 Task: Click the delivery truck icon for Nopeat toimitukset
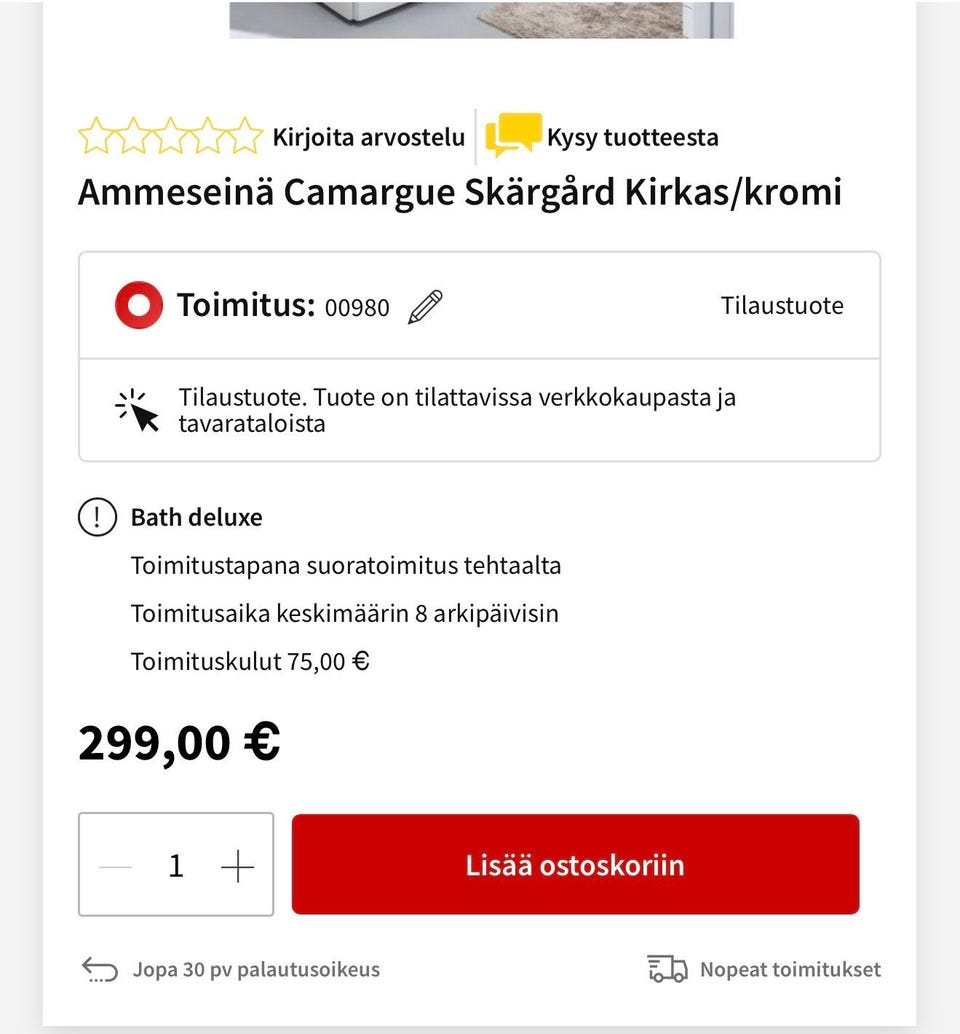point(665,968)
